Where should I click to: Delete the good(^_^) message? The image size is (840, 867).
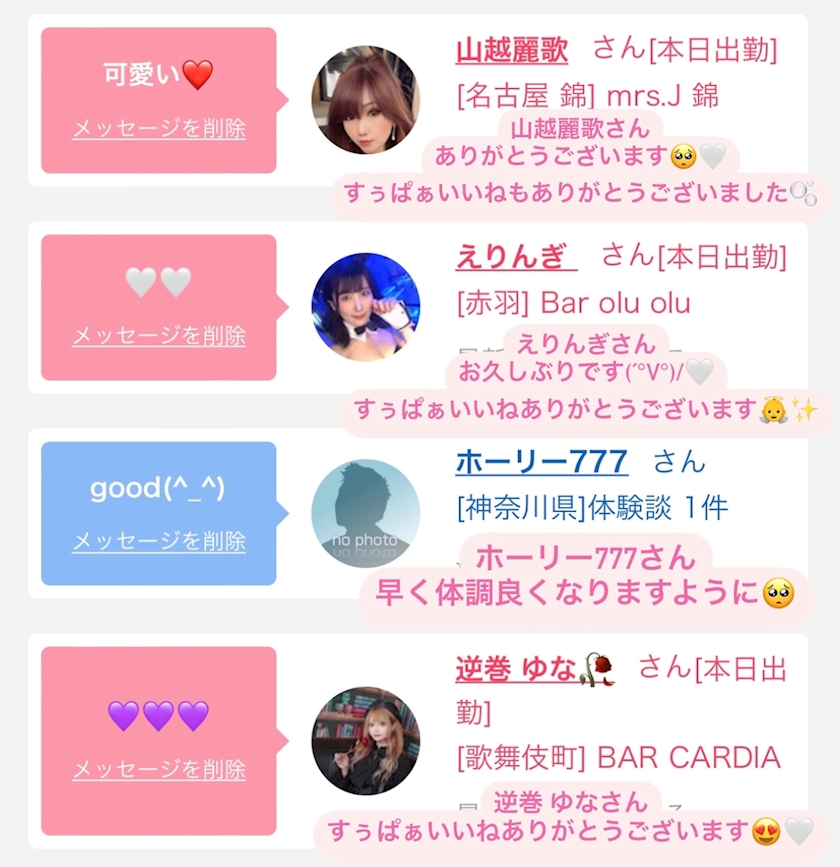click(x=159, y=541)
